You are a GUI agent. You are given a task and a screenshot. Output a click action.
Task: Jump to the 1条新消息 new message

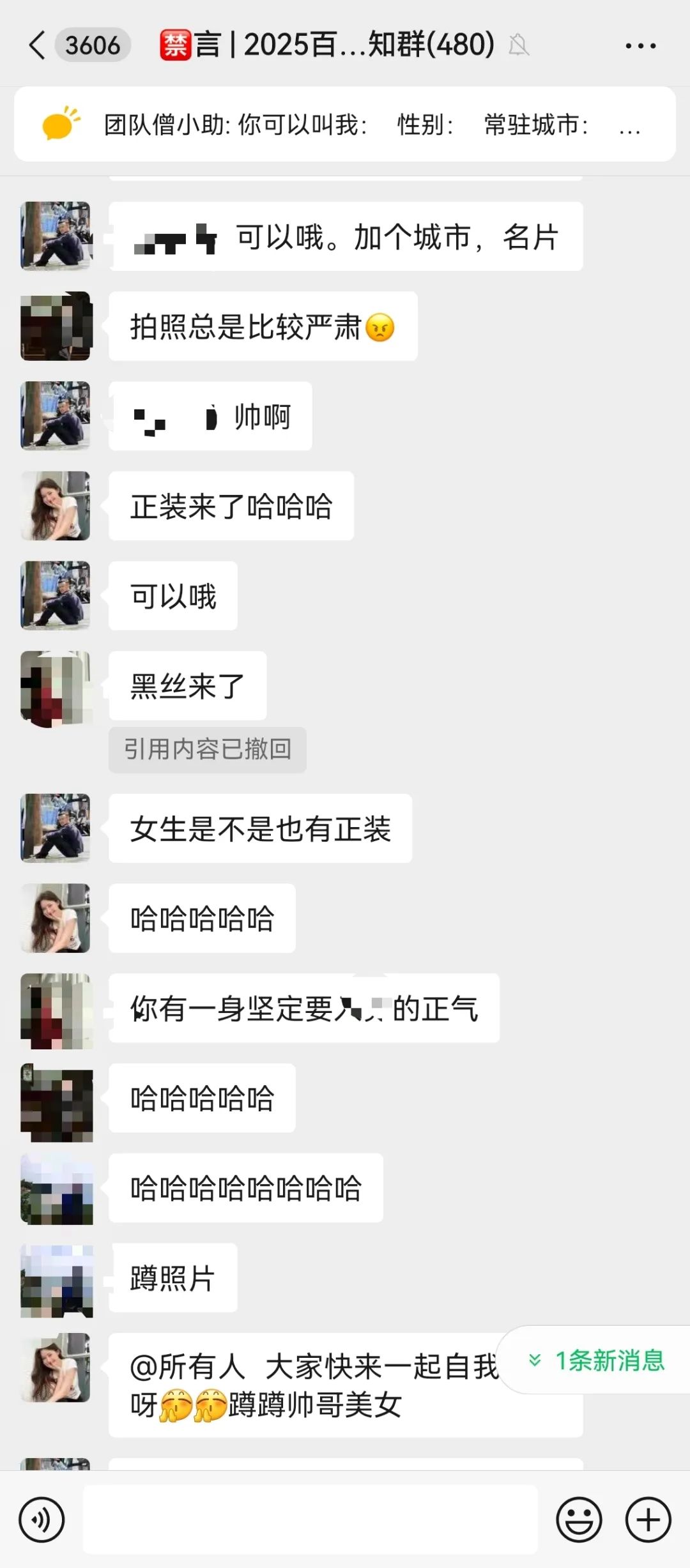(x=597, y=1360)
